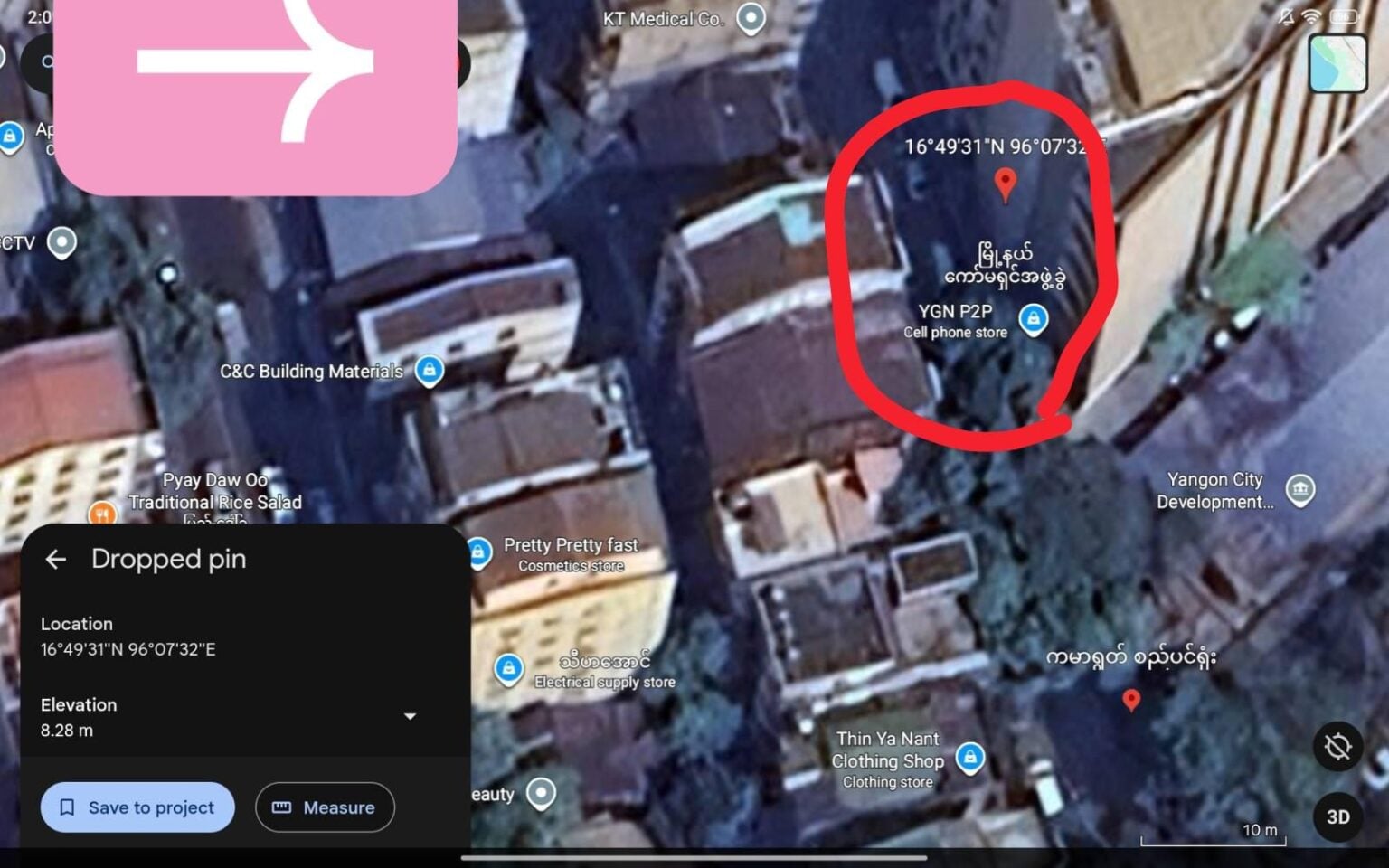Viewport: 1389px width, 868px height.
Task: Select Yangon City Development marker
Action: [1299, 490]
